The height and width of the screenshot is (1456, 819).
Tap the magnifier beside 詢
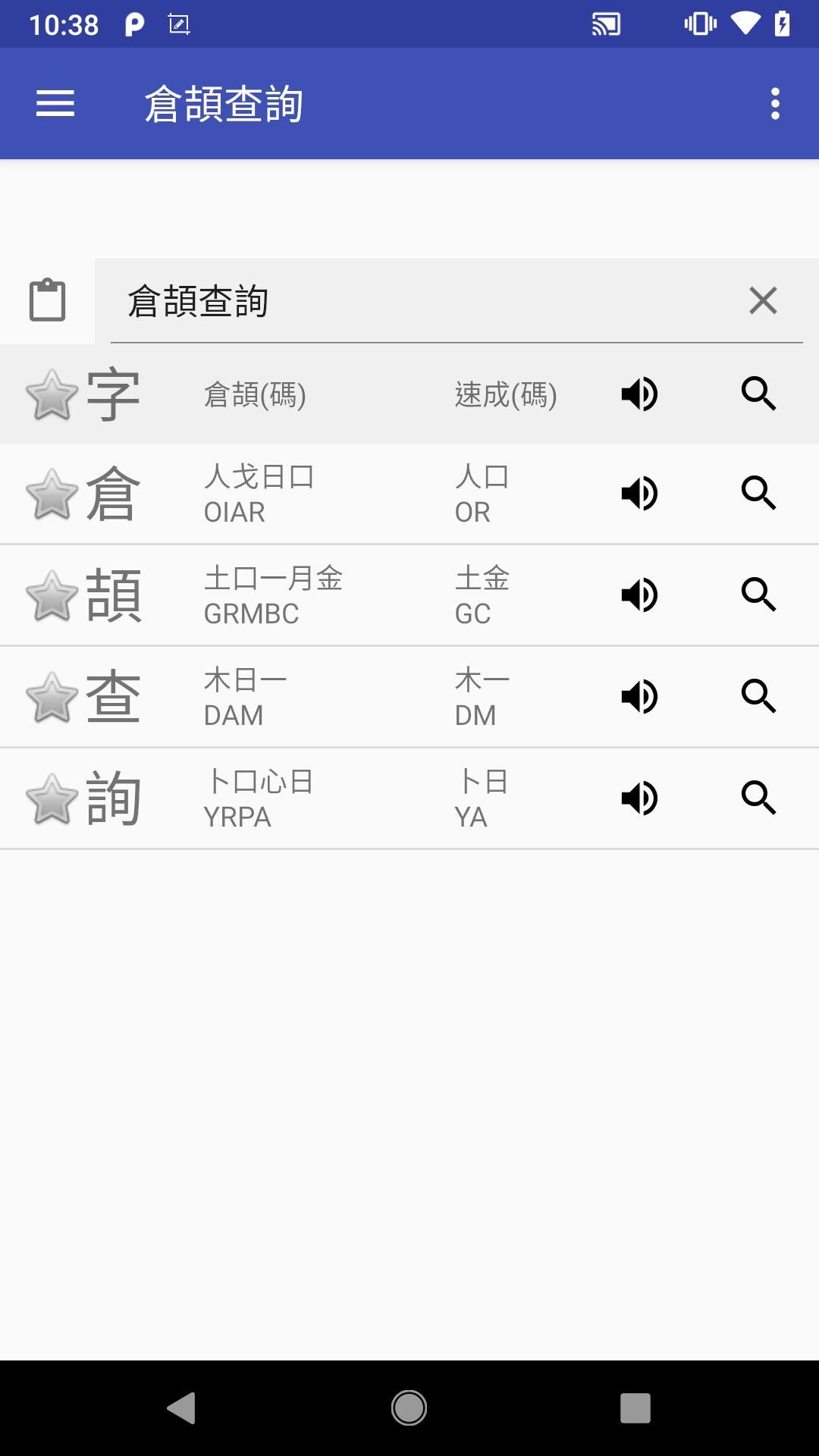pyautogui.click(x=758, y=799)
